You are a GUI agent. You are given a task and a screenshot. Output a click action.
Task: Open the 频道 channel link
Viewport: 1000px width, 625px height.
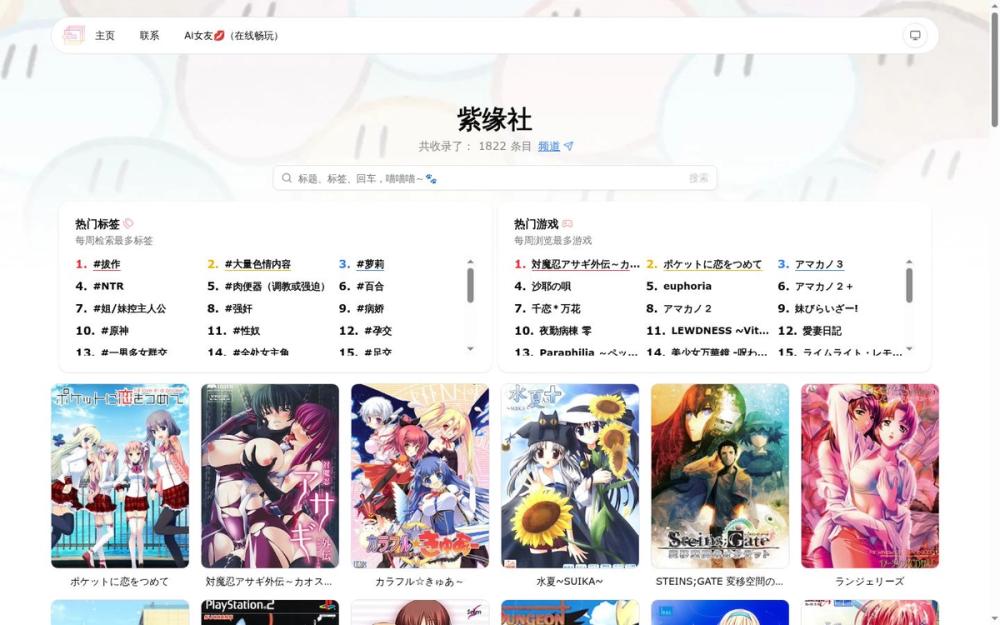pyautogui.click(x=549, y=146)
